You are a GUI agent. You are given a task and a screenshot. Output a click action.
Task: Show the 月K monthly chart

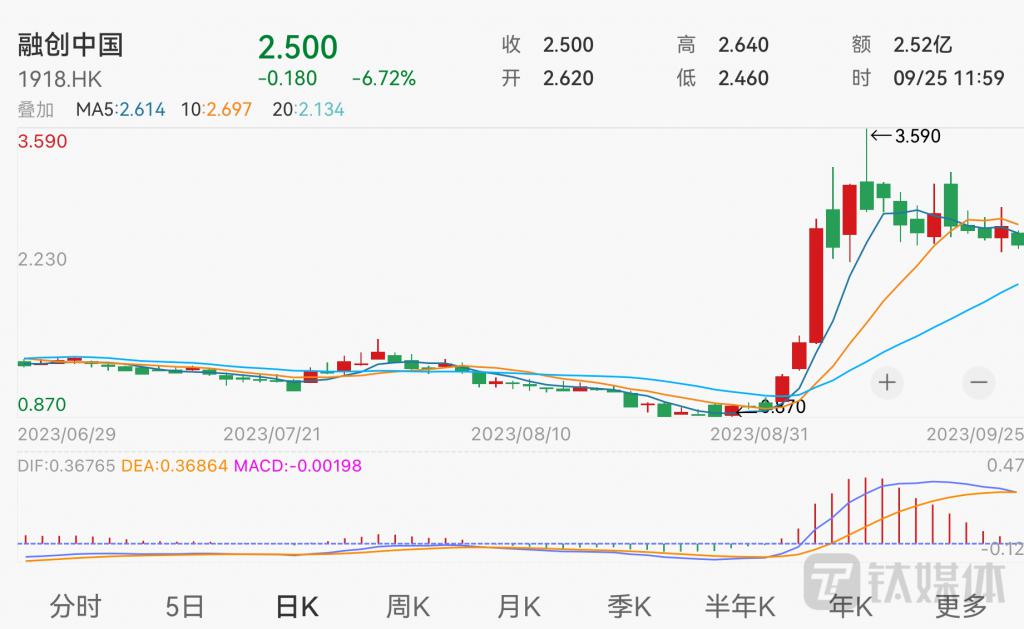click(x=519, y=606)
